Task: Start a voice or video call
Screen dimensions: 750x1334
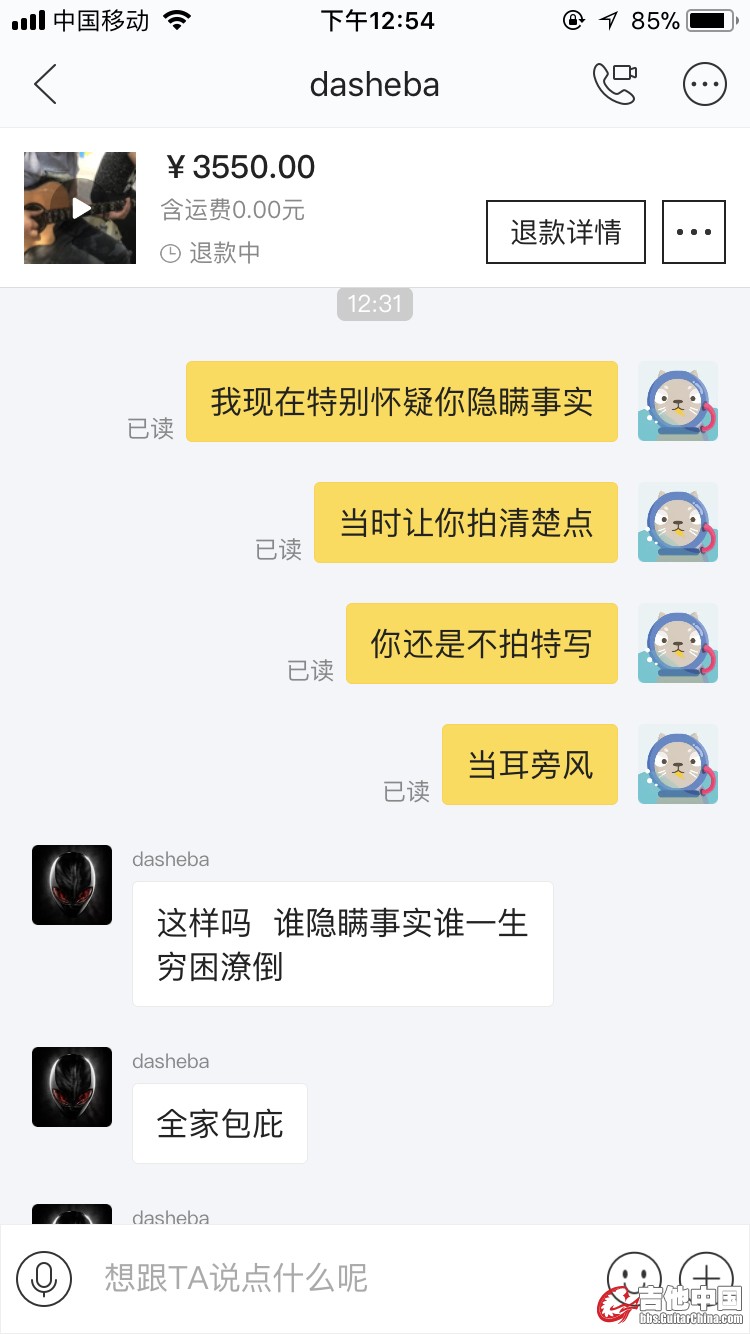Action: (614, 85)
